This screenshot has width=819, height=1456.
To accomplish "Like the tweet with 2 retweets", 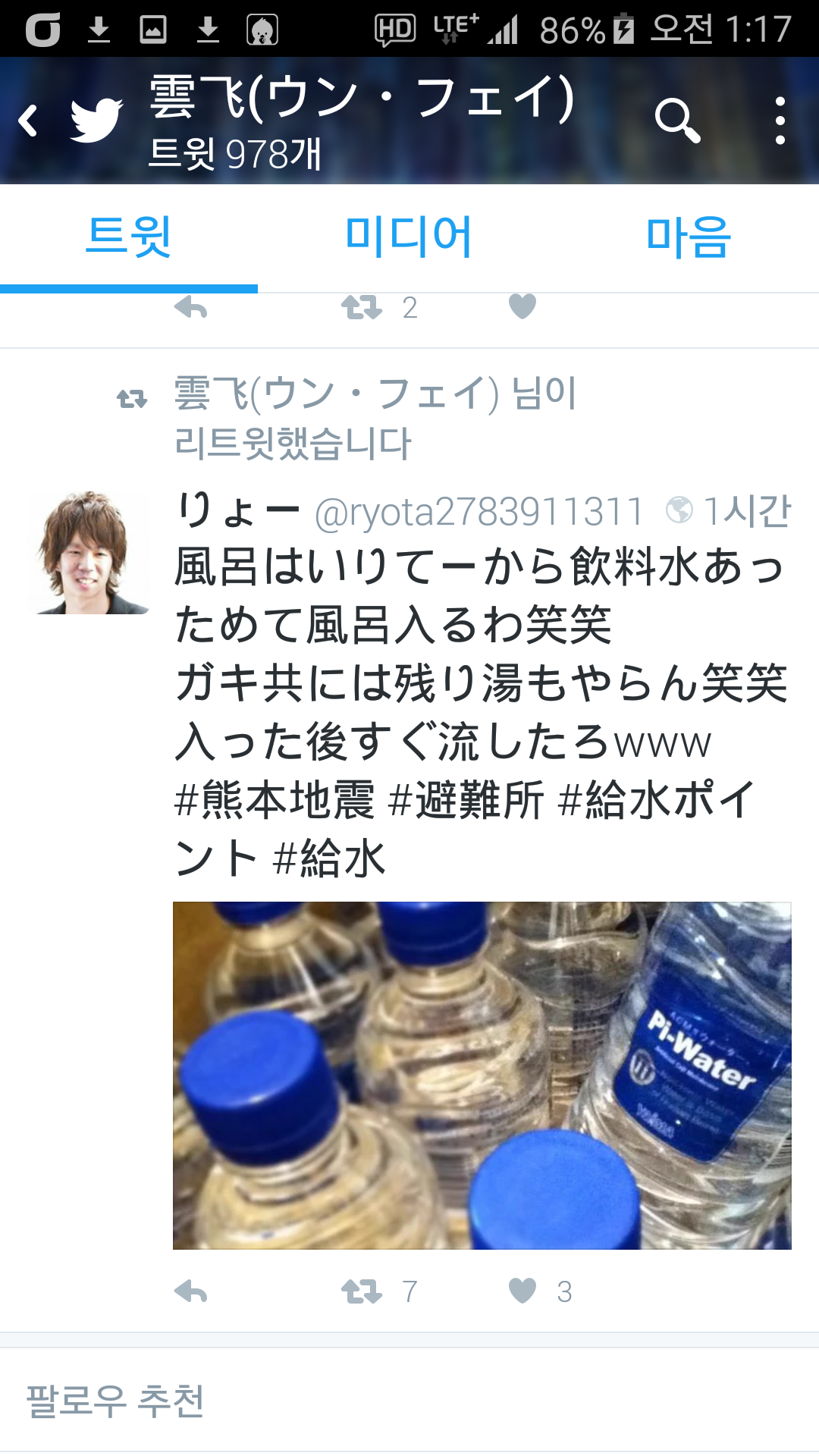I will 522,307.
